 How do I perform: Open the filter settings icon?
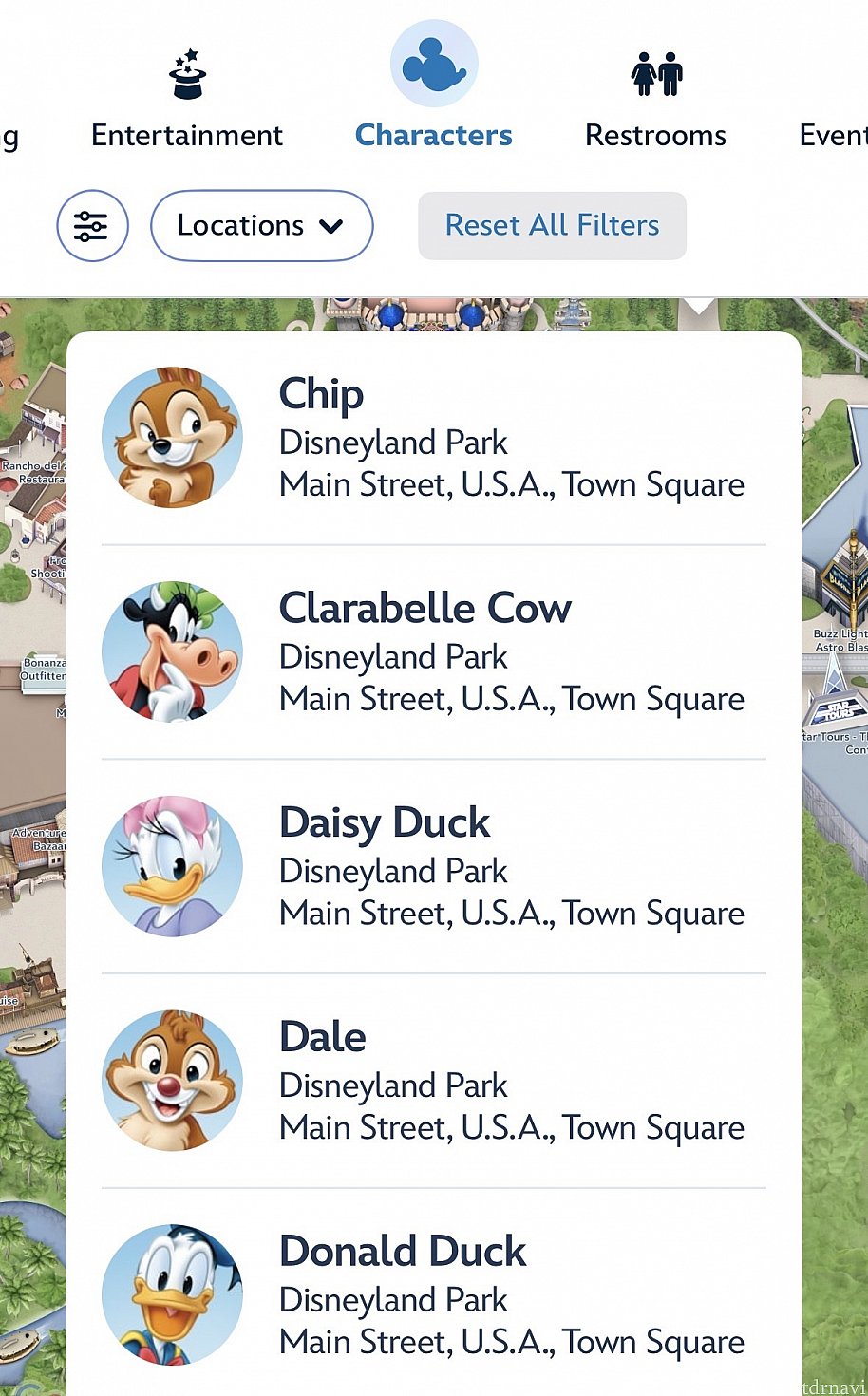click(92, 226)
